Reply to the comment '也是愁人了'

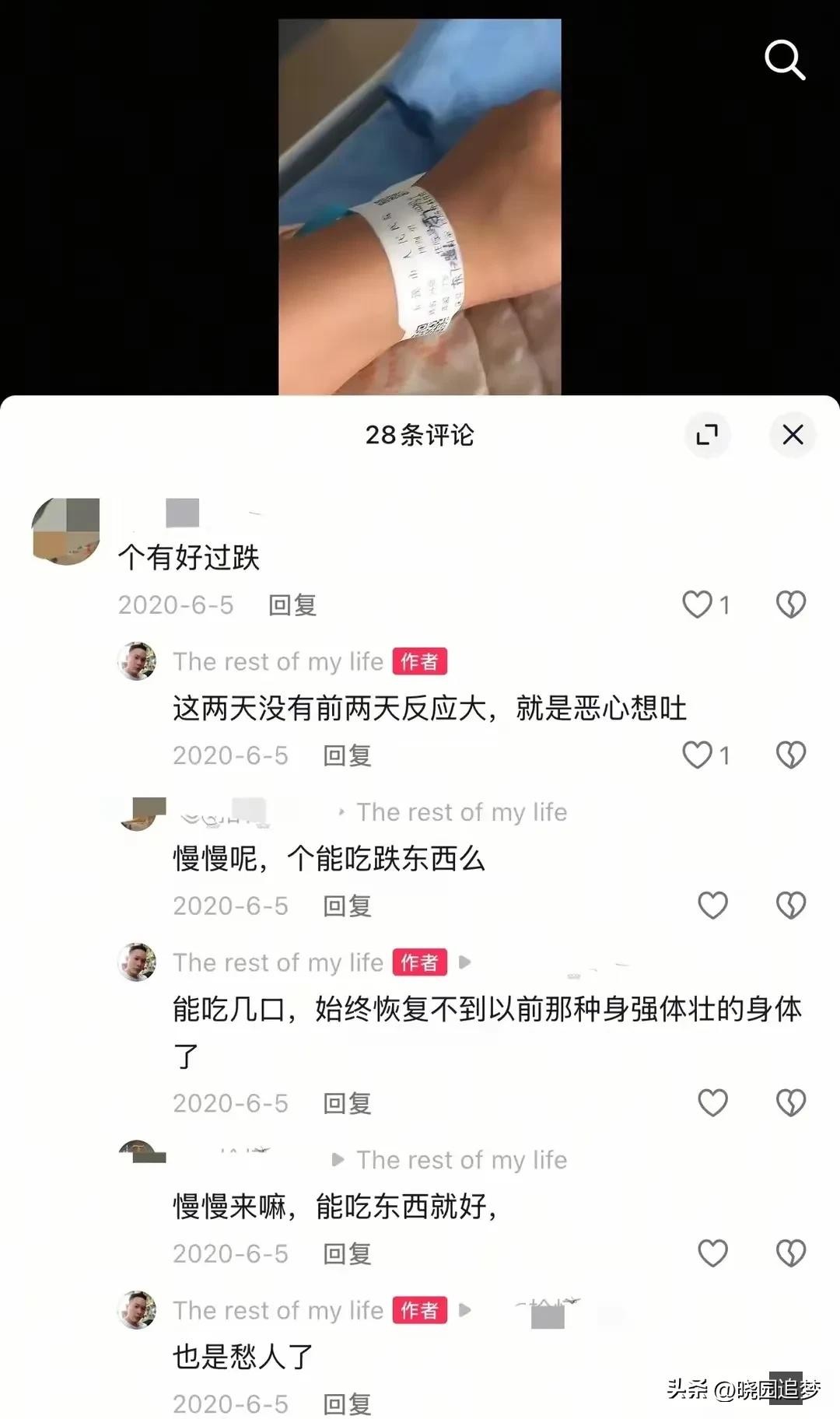[x=347, y=1403]
